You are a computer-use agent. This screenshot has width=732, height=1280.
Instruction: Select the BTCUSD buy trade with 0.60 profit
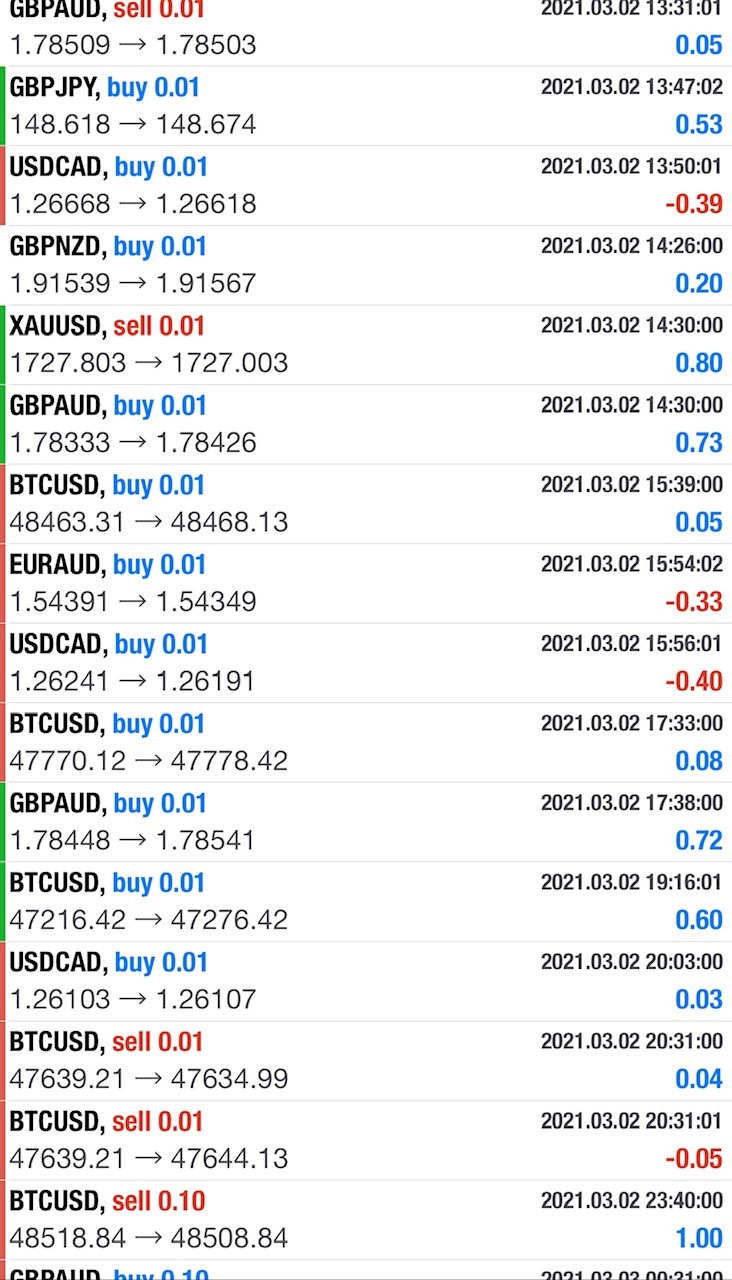tap(366, 901)
